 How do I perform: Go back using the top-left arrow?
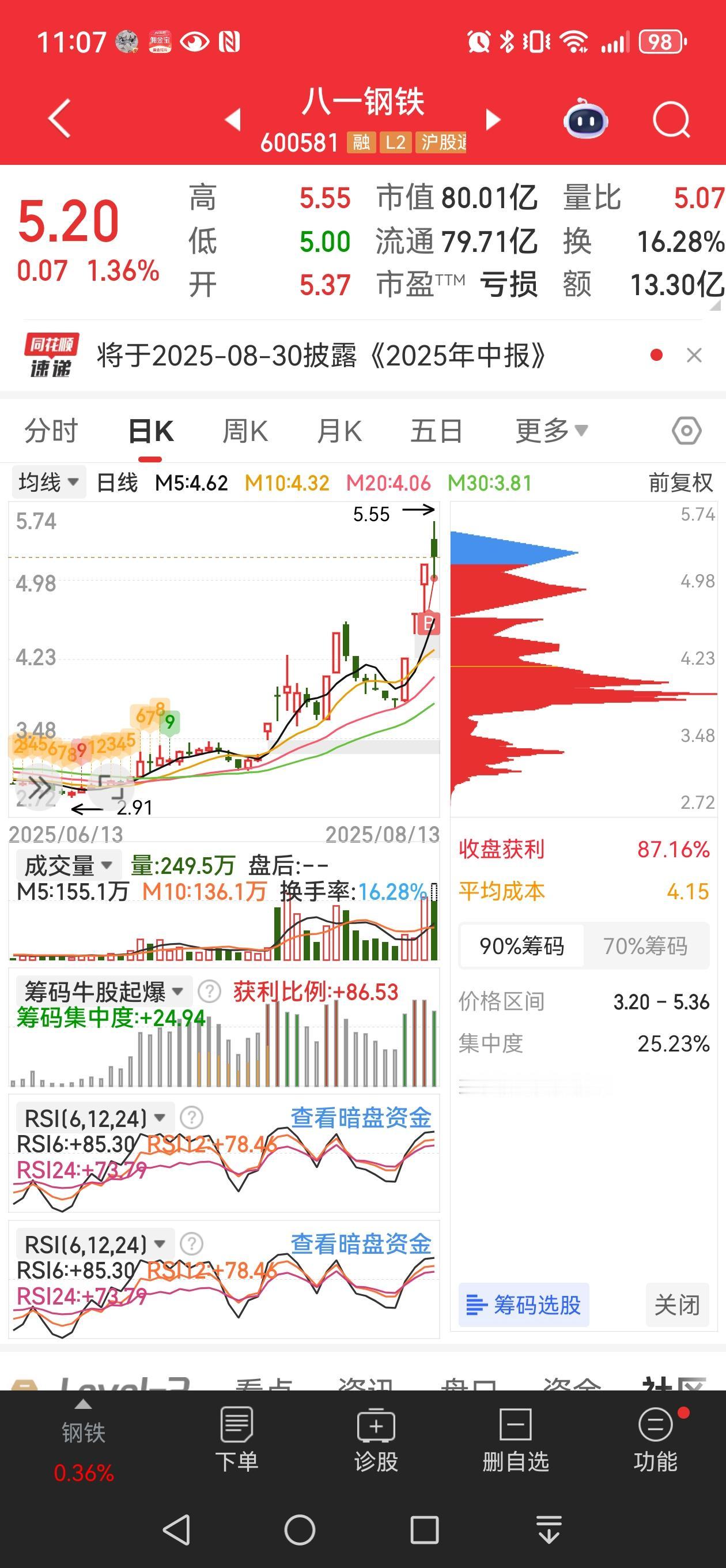pyautogui.click(x=60, y=118)
